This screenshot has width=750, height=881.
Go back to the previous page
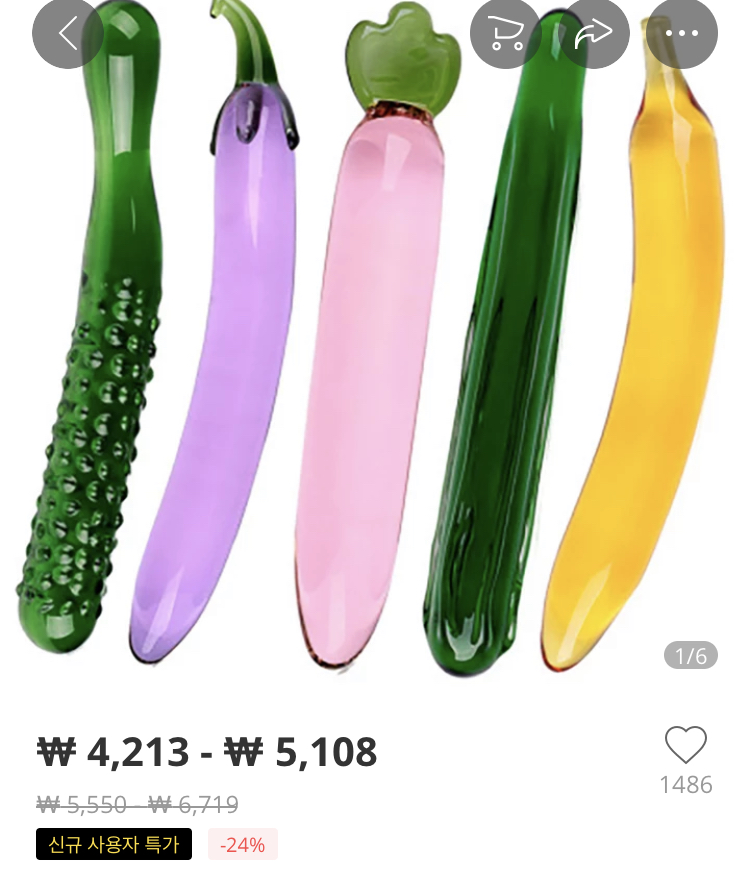tap(67, 33)
